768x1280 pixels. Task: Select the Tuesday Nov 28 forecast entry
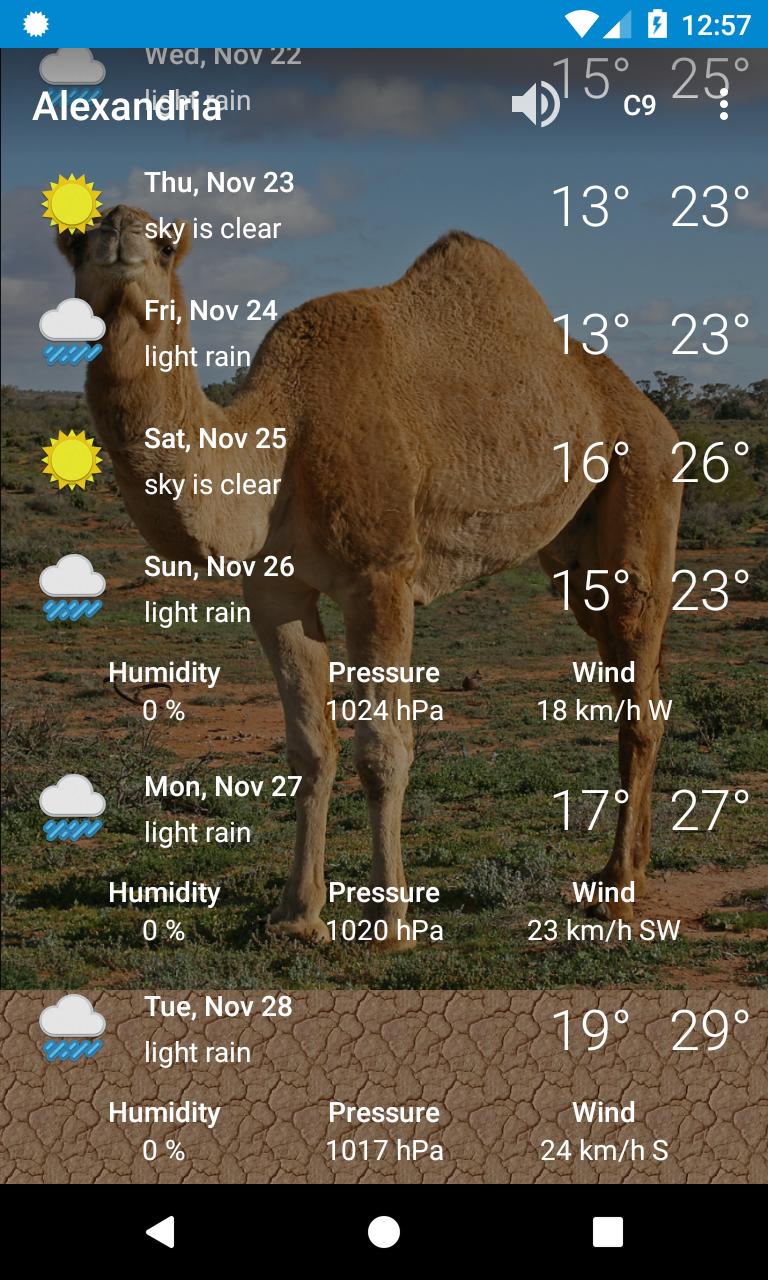coord(384,1030)
